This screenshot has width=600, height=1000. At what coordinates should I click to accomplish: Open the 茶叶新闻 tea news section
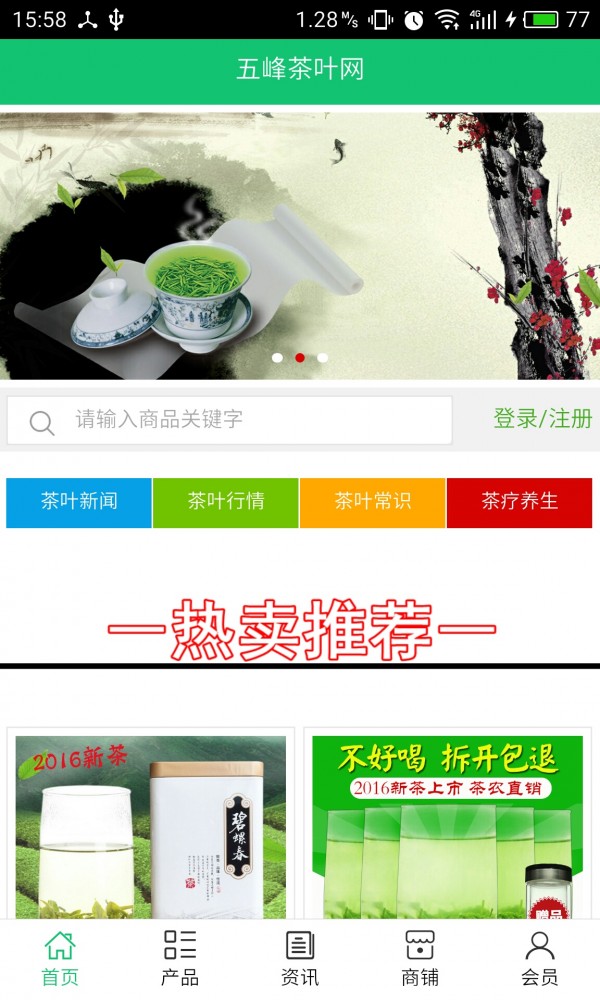[x=79, y=502]
